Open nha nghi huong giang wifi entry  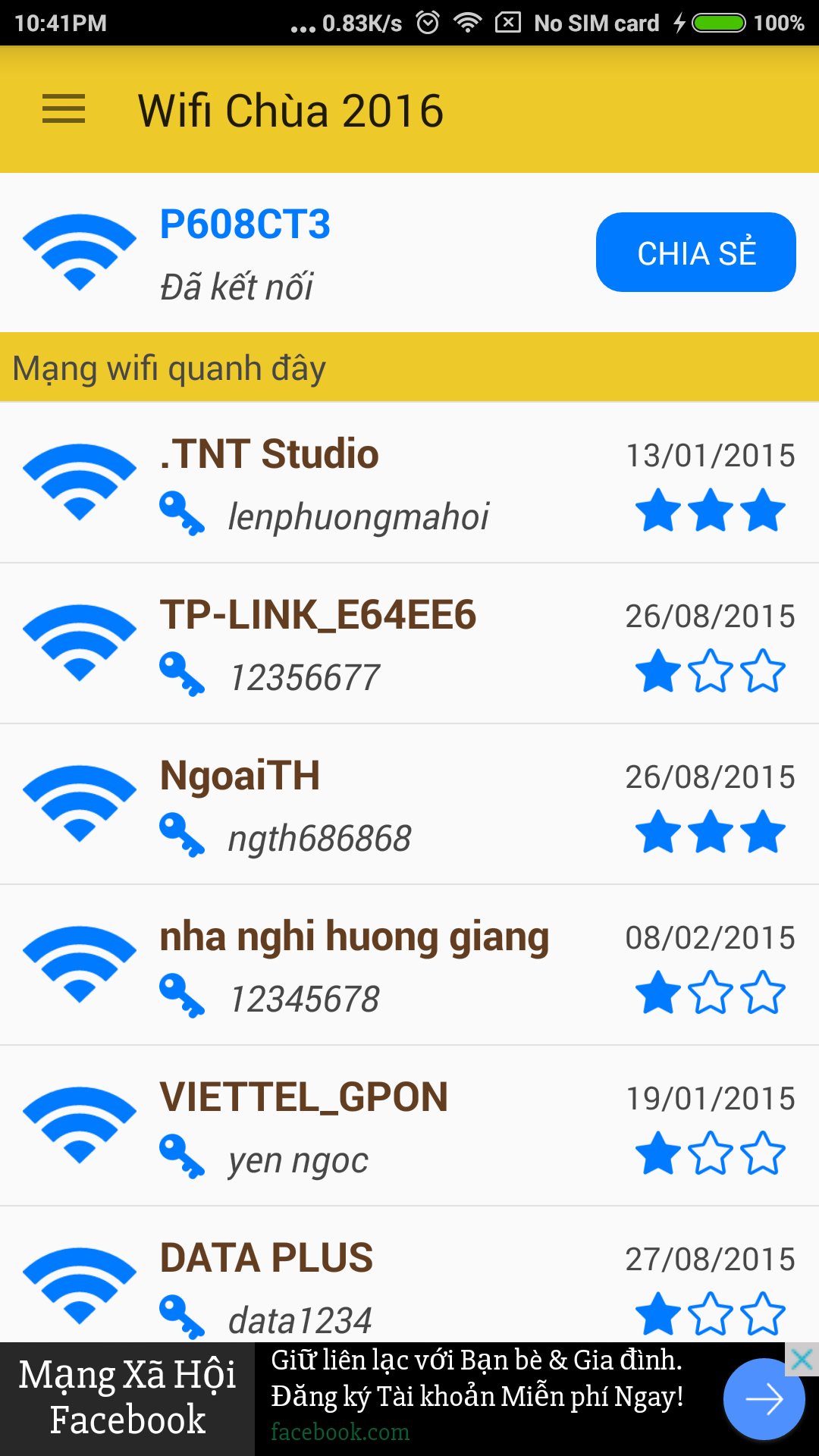409,965
